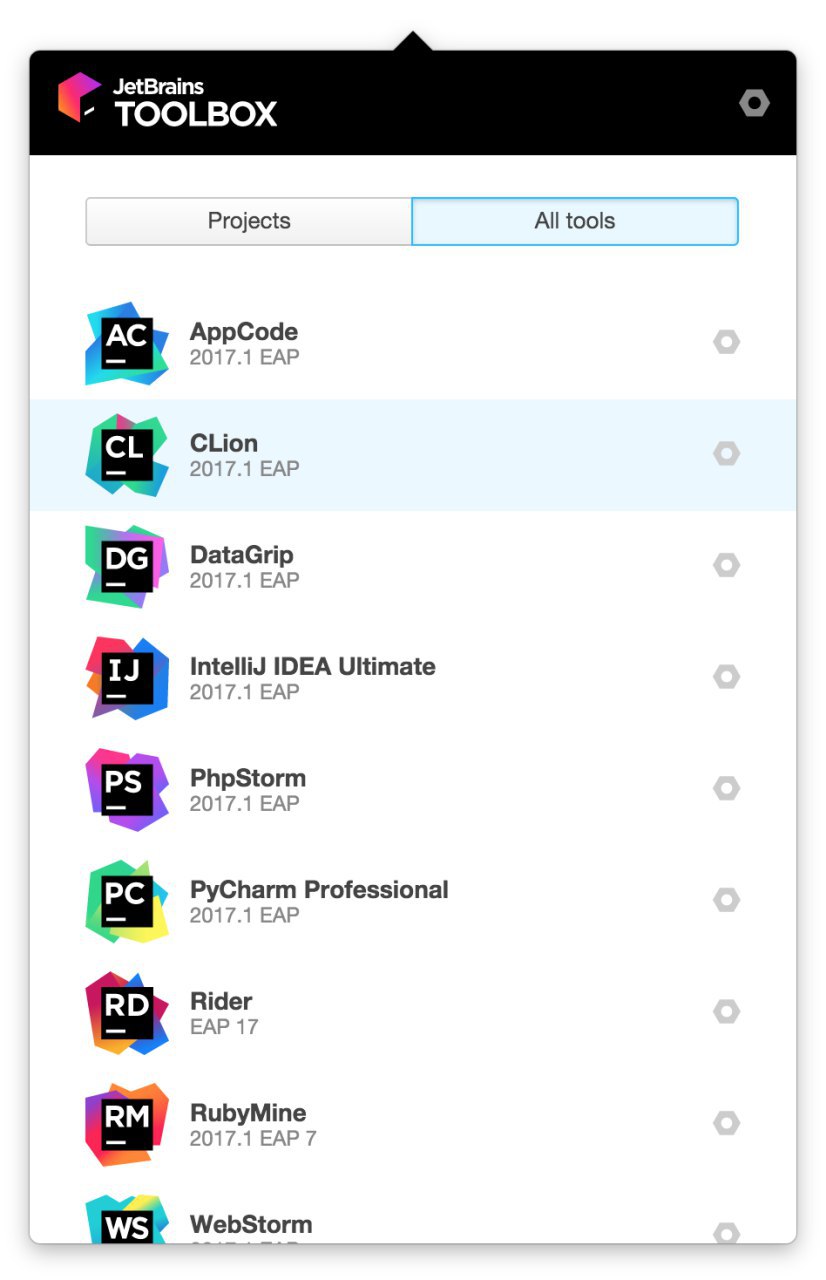Open IntelliJ IDEA Ultimate settings gear
The width and height of the screenshot is (826, 1280).
coord(726,677)
